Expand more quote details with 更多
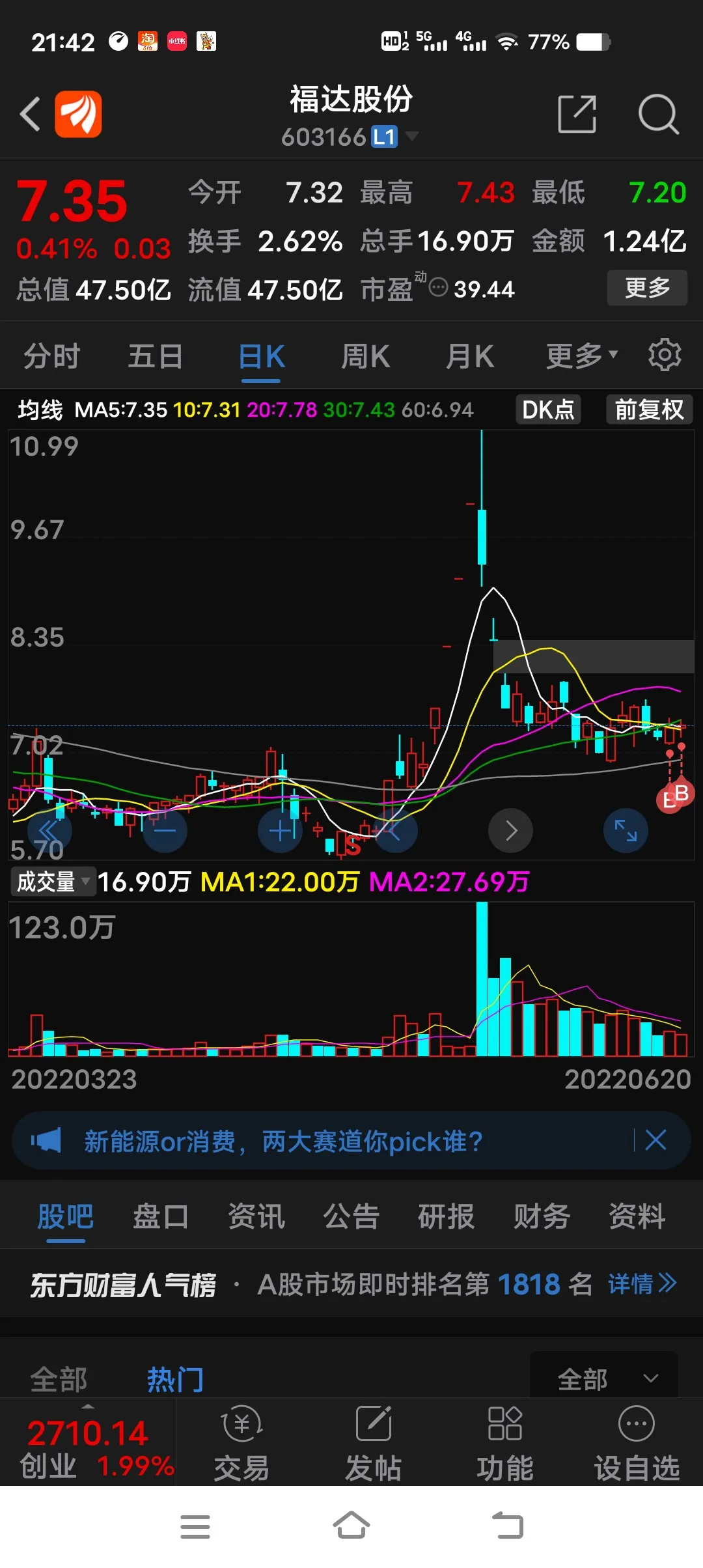Viewport: 703px width, 1568px height. pyautogui.click(x=647, y=288)
